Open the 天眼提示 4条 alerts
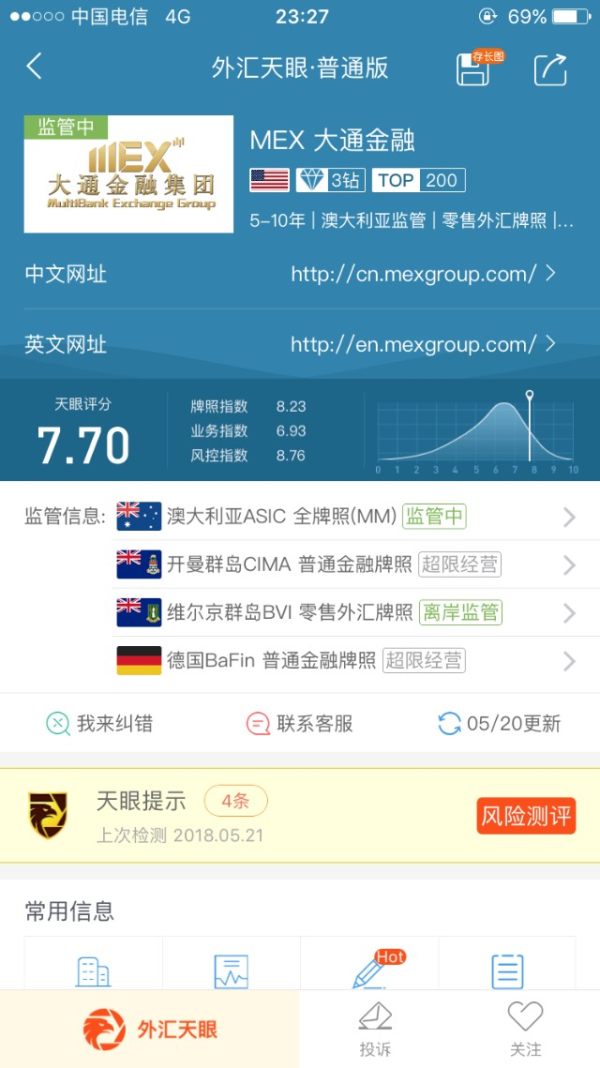 [x=180, y=802]
